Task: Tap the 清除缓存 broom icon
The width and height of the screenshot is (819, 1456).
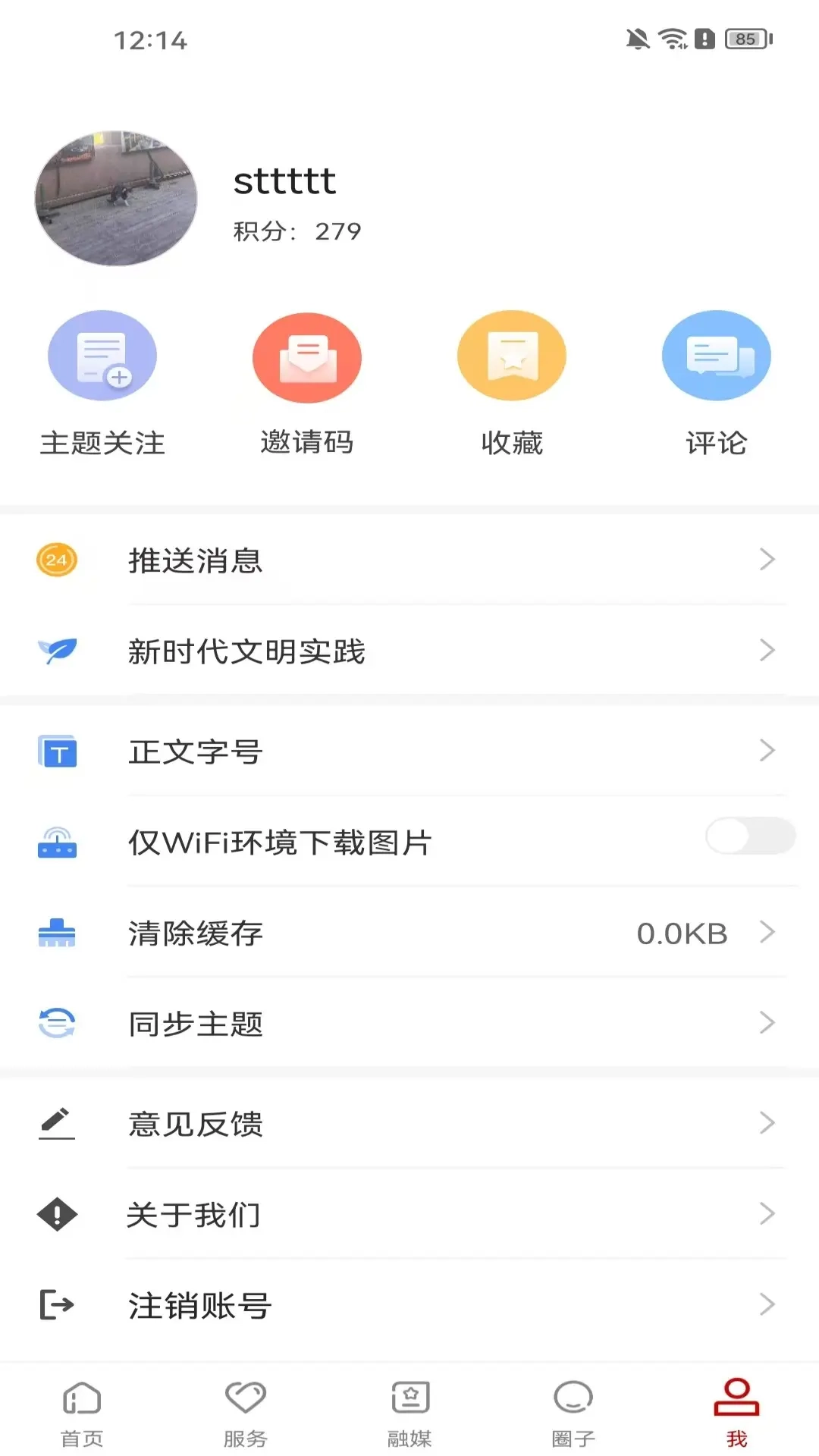Action: point(55,934)
